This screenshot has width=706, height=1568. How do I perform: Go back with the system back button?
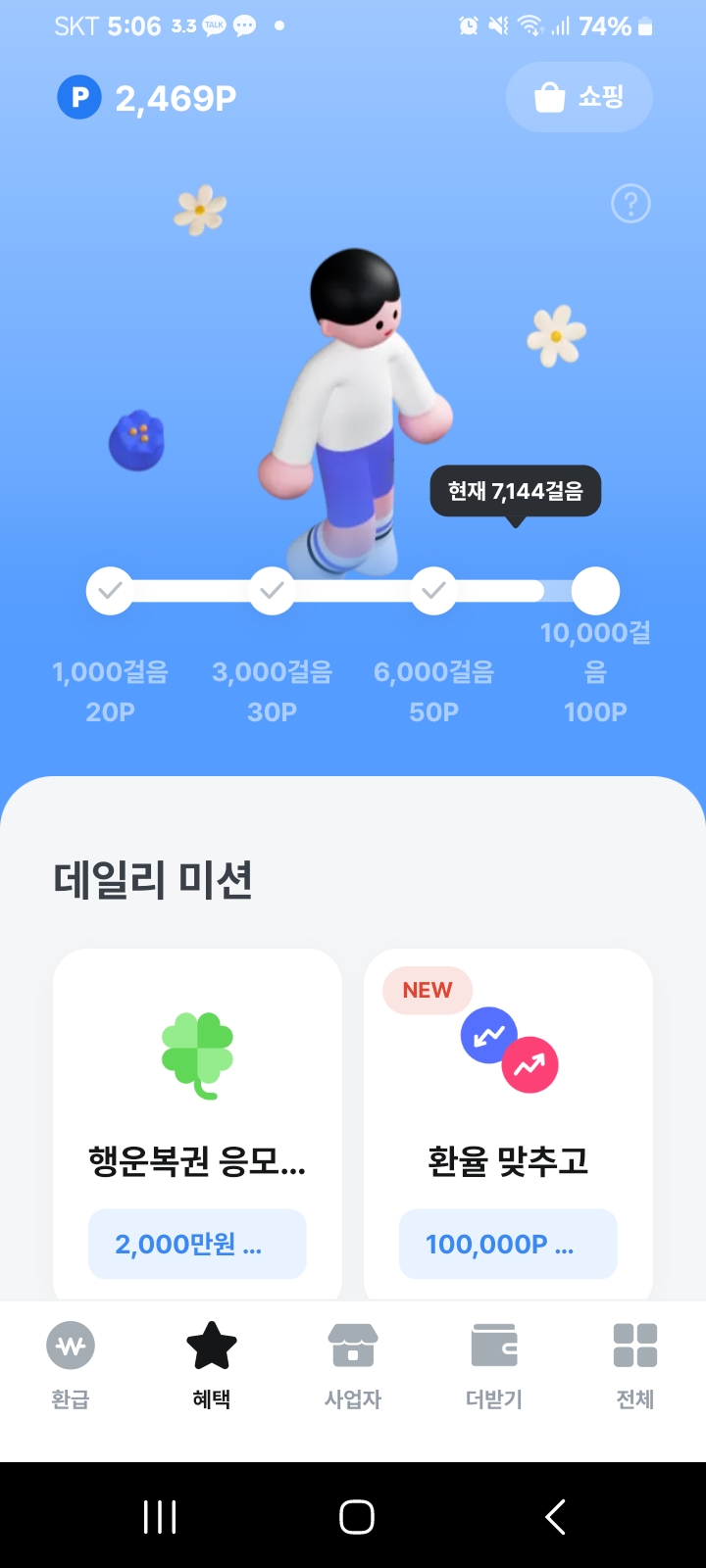click(x=555, y=1516)
